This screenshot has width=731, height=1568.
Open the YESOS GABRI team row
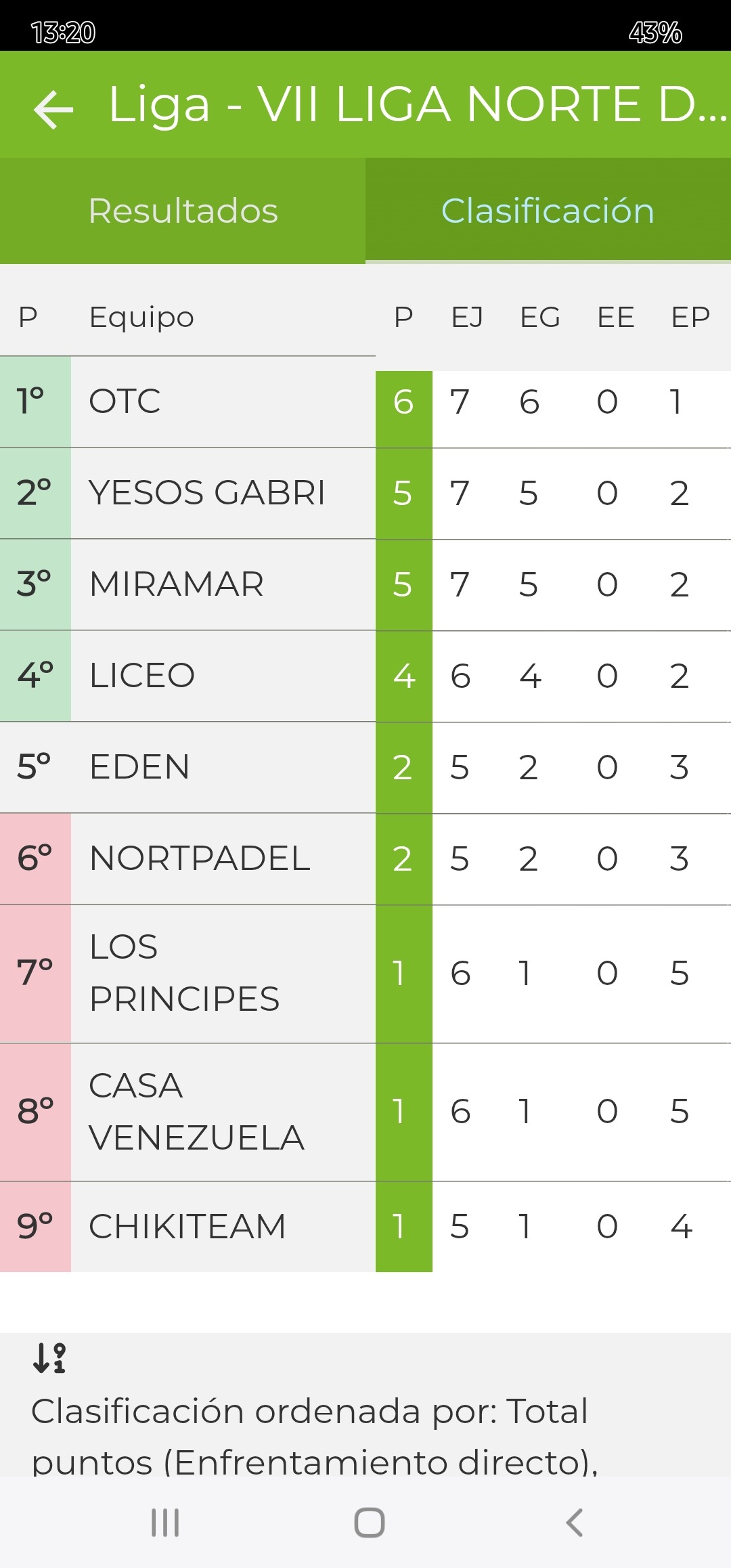tap(365, 493)
